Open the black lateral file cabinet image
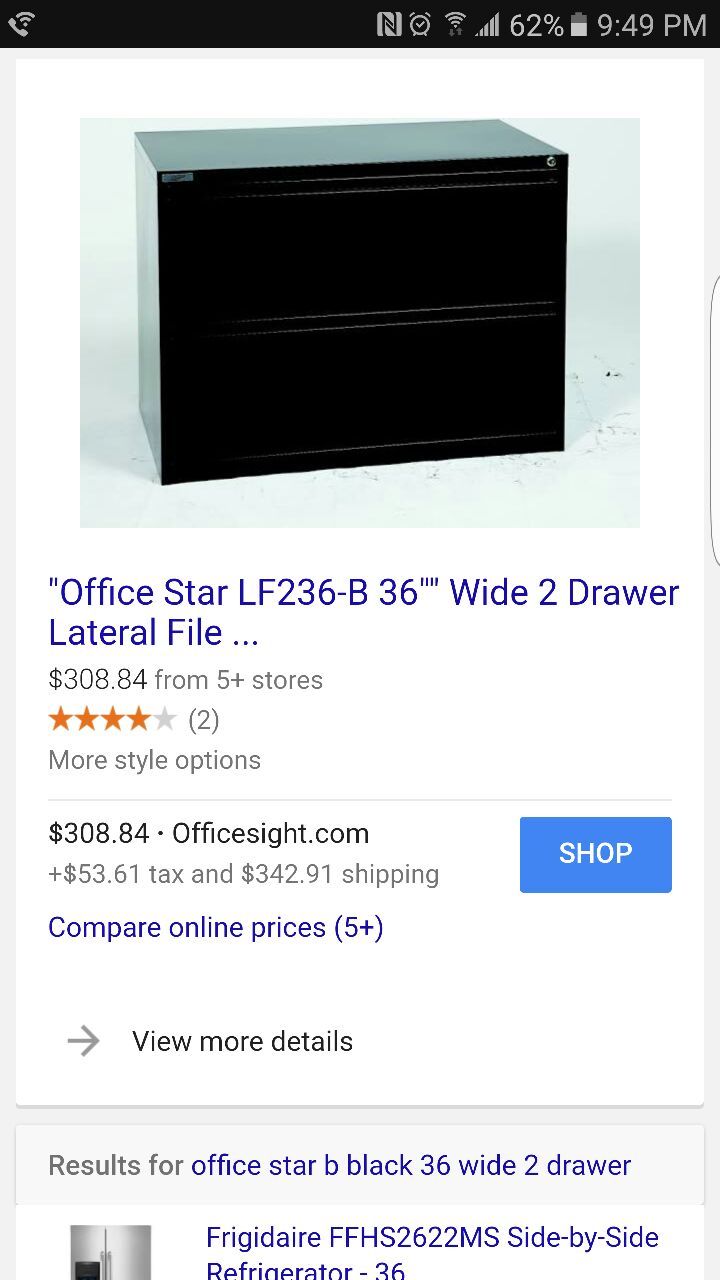 pyautogui.click(x=360, y=322)
